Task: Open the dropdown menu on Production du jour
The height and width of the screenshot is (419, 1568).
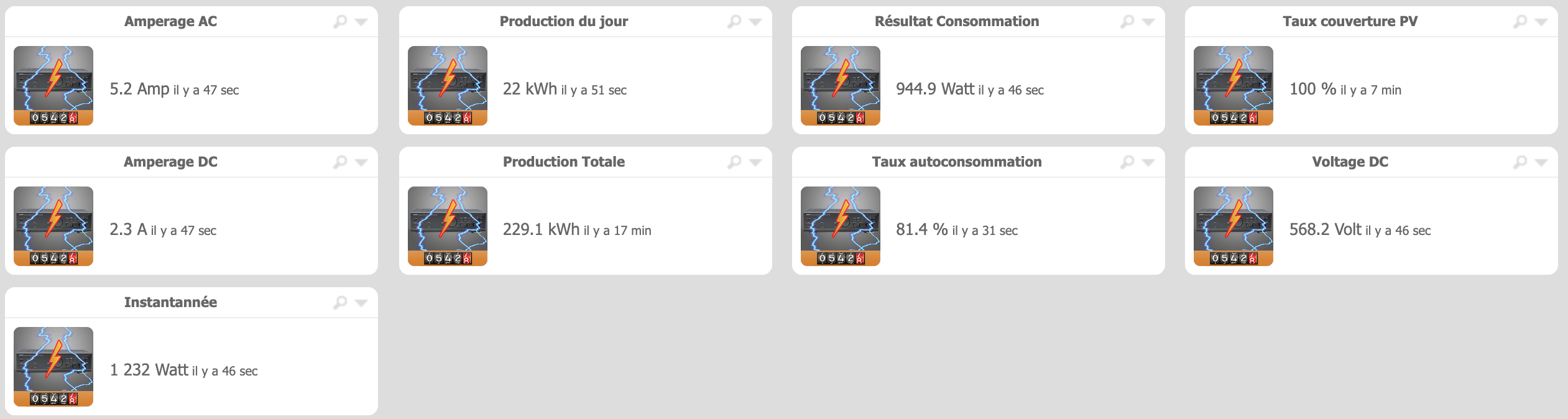Action: 755,22
